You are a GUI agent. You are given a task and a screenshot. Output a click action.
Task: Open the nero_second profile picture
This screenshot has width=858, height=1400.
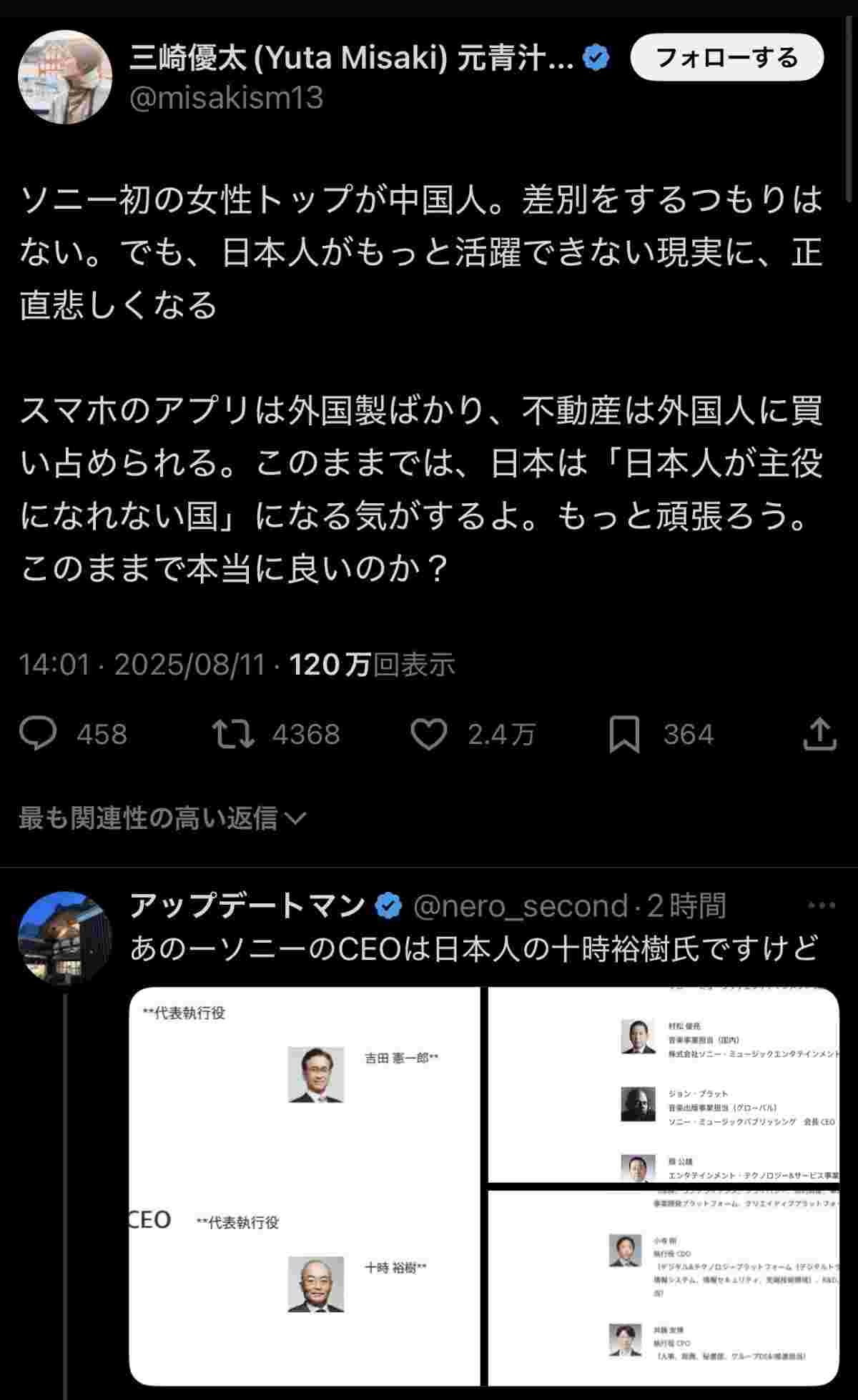pos(65,938)
